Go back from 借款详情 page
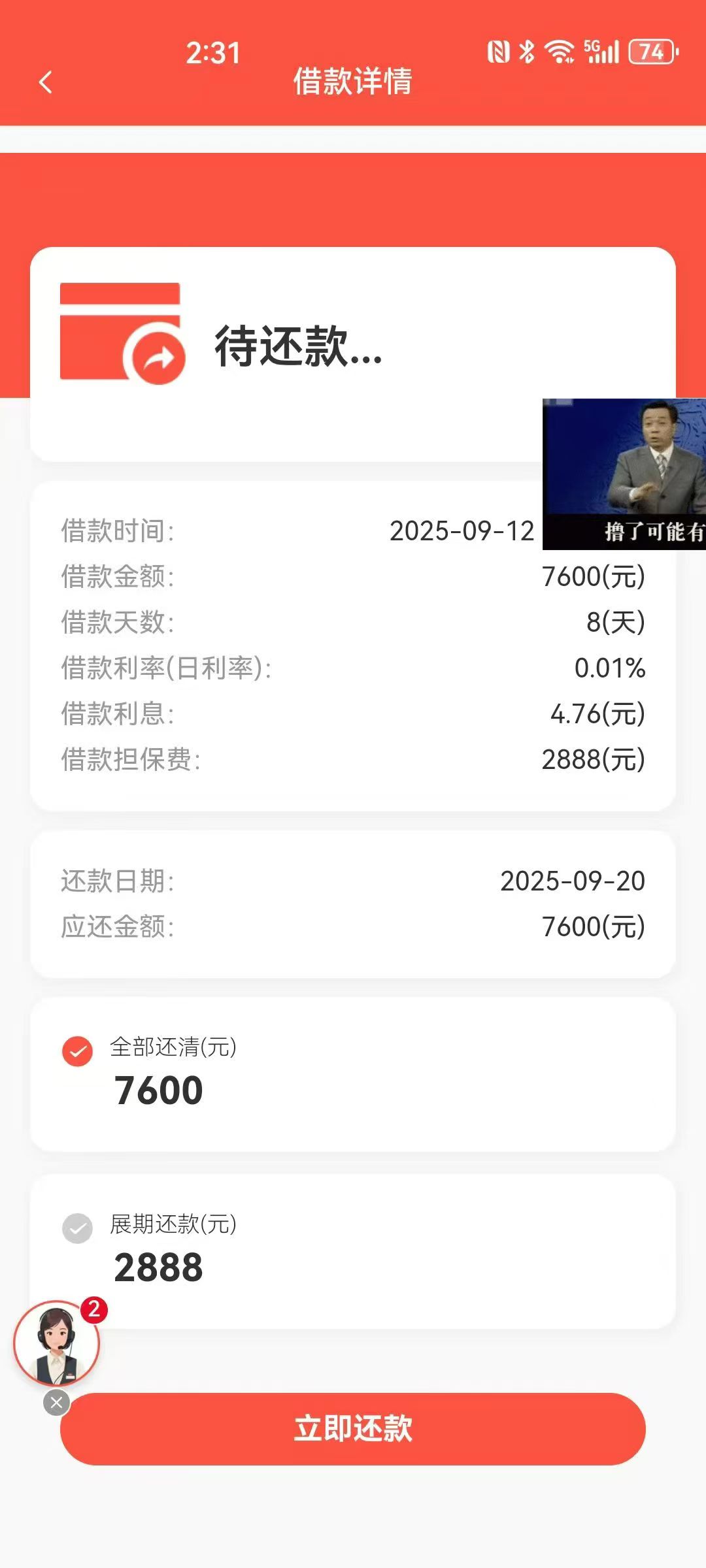Image resolution: width=706 pixels, height=1568 pixels. pos(45,83)
